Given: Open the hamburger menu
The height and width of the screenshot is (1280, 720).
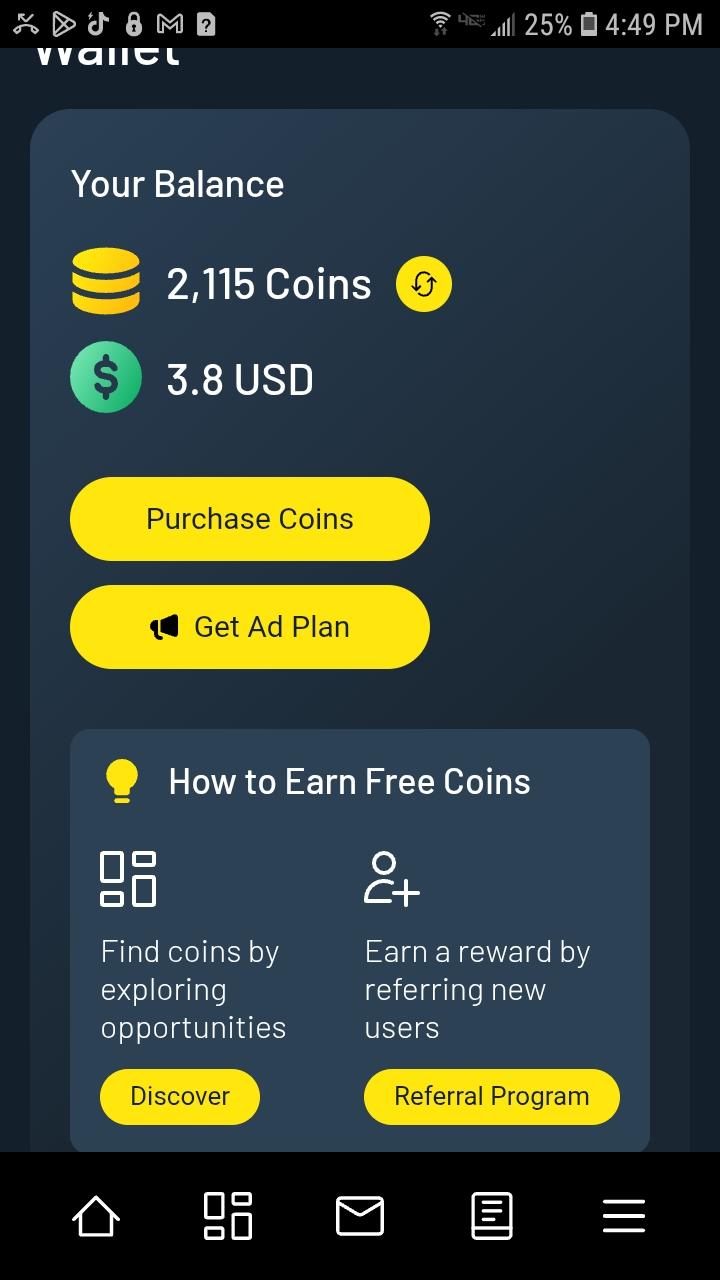Looking at the screenshot, I should 624,1217.
